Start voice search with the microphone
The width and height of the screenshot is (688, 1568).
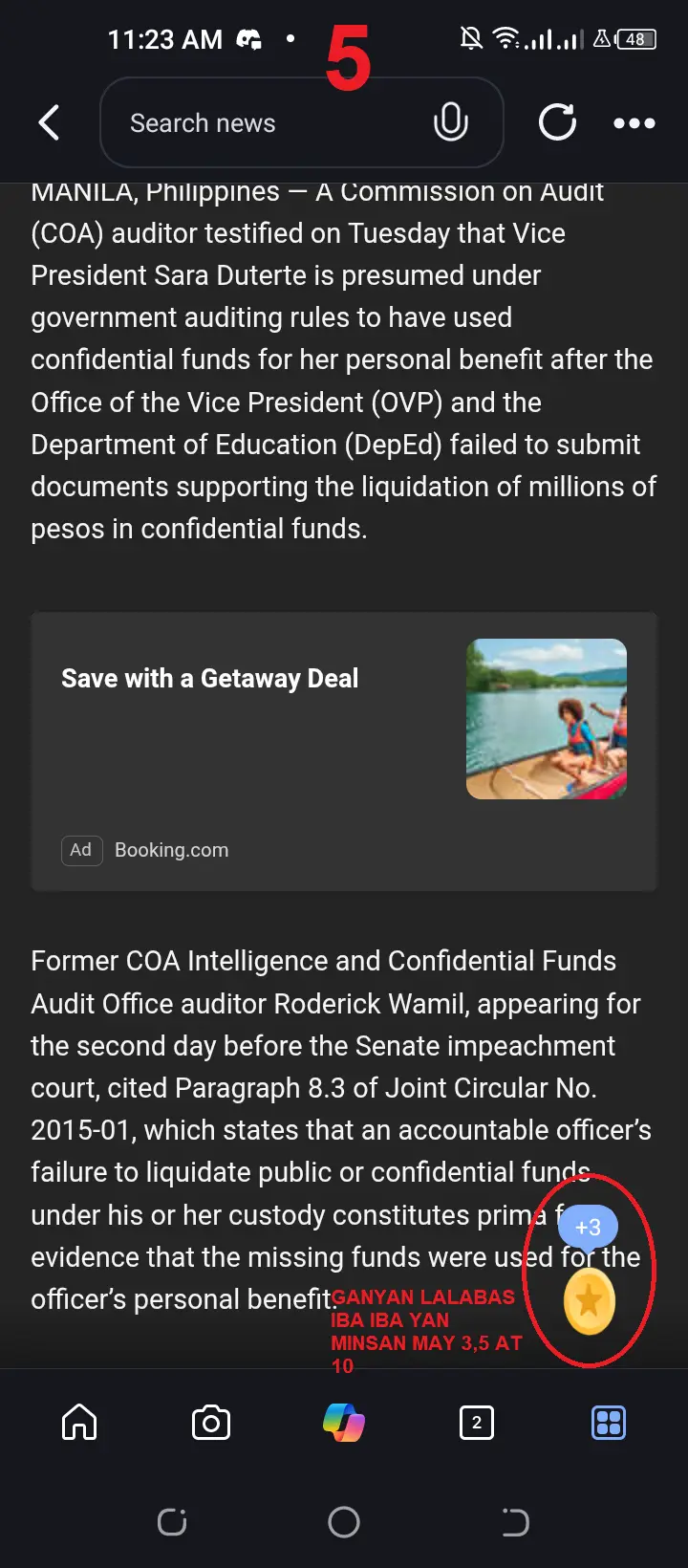(450, 122)
